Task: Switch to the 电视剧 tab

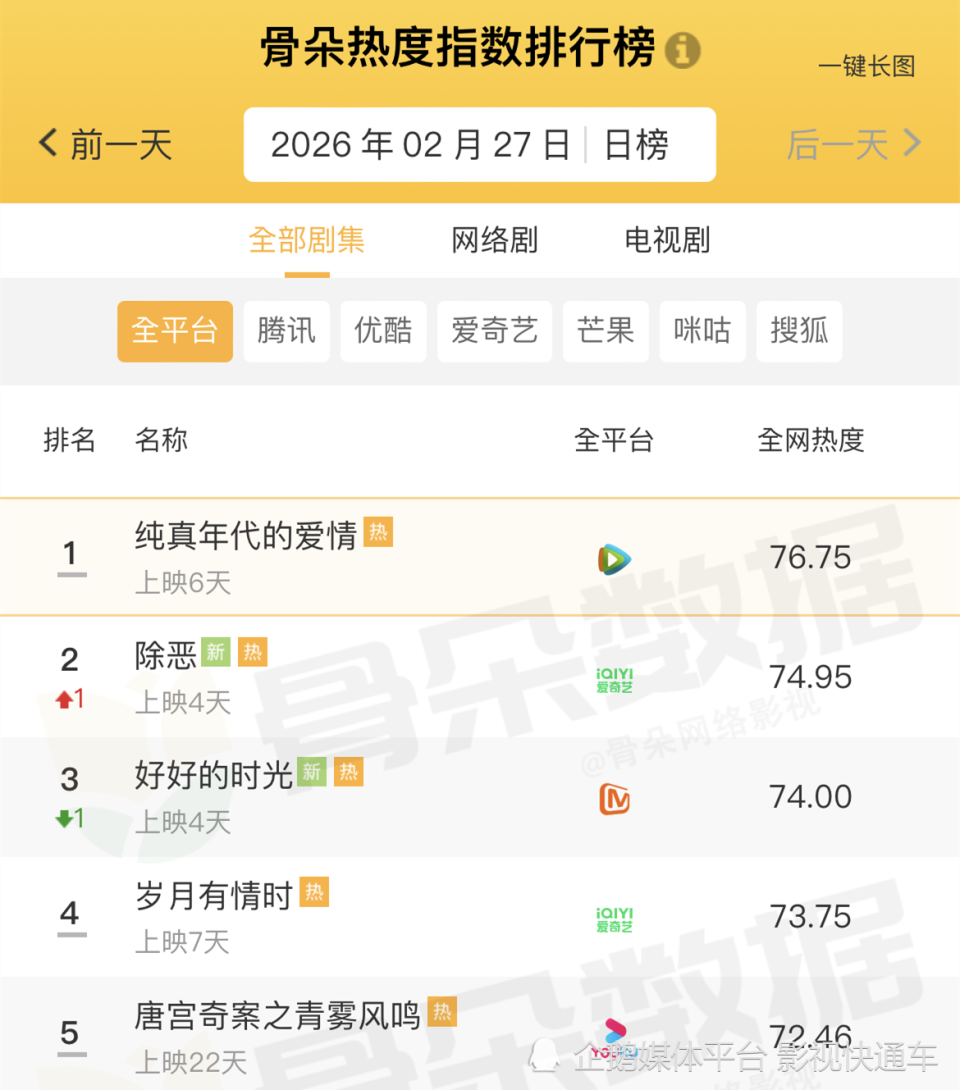Action: click(666, 240)
